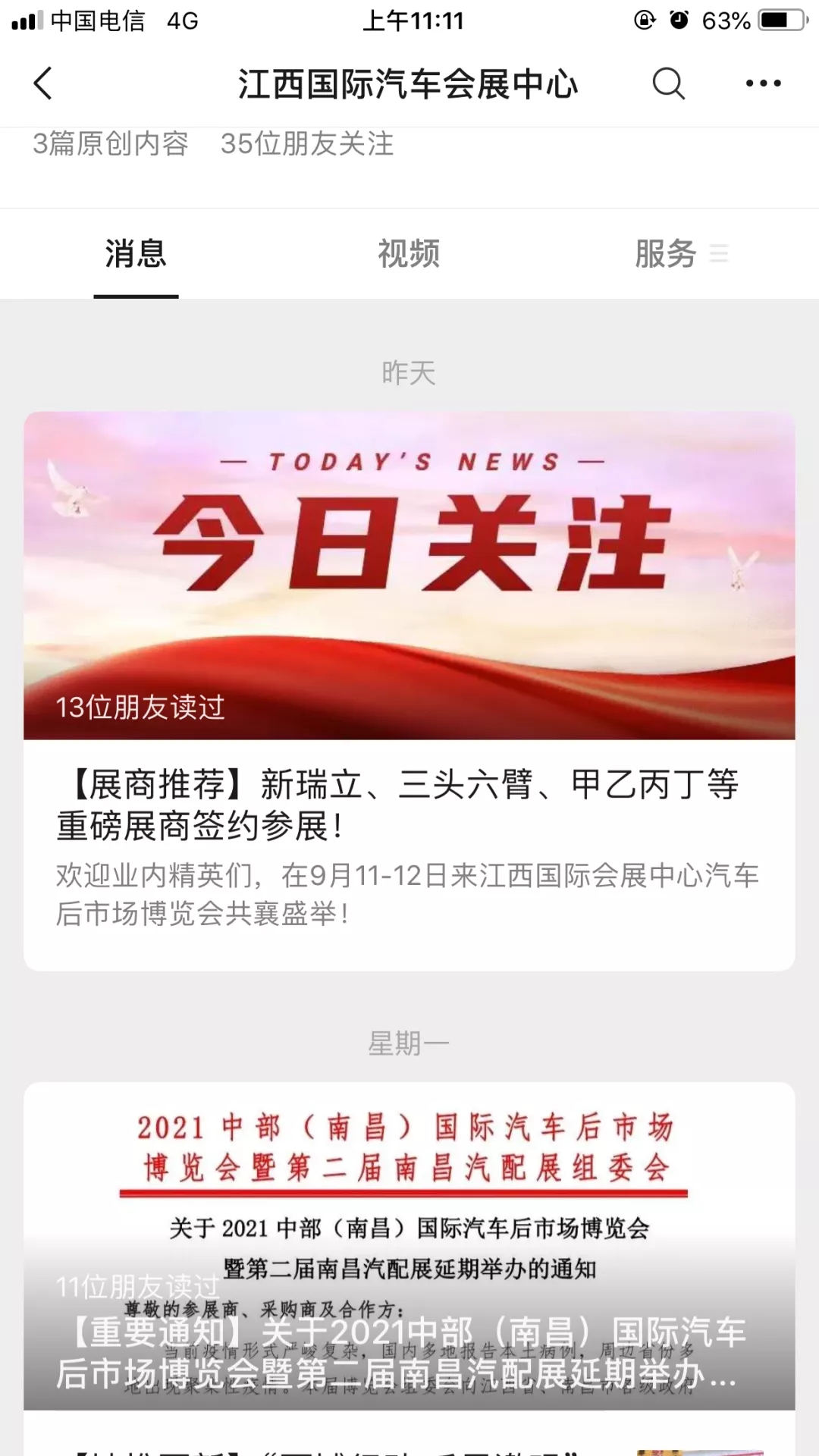
Task: Switch to the 服务 tab
Action: click(x=666, y=254)
